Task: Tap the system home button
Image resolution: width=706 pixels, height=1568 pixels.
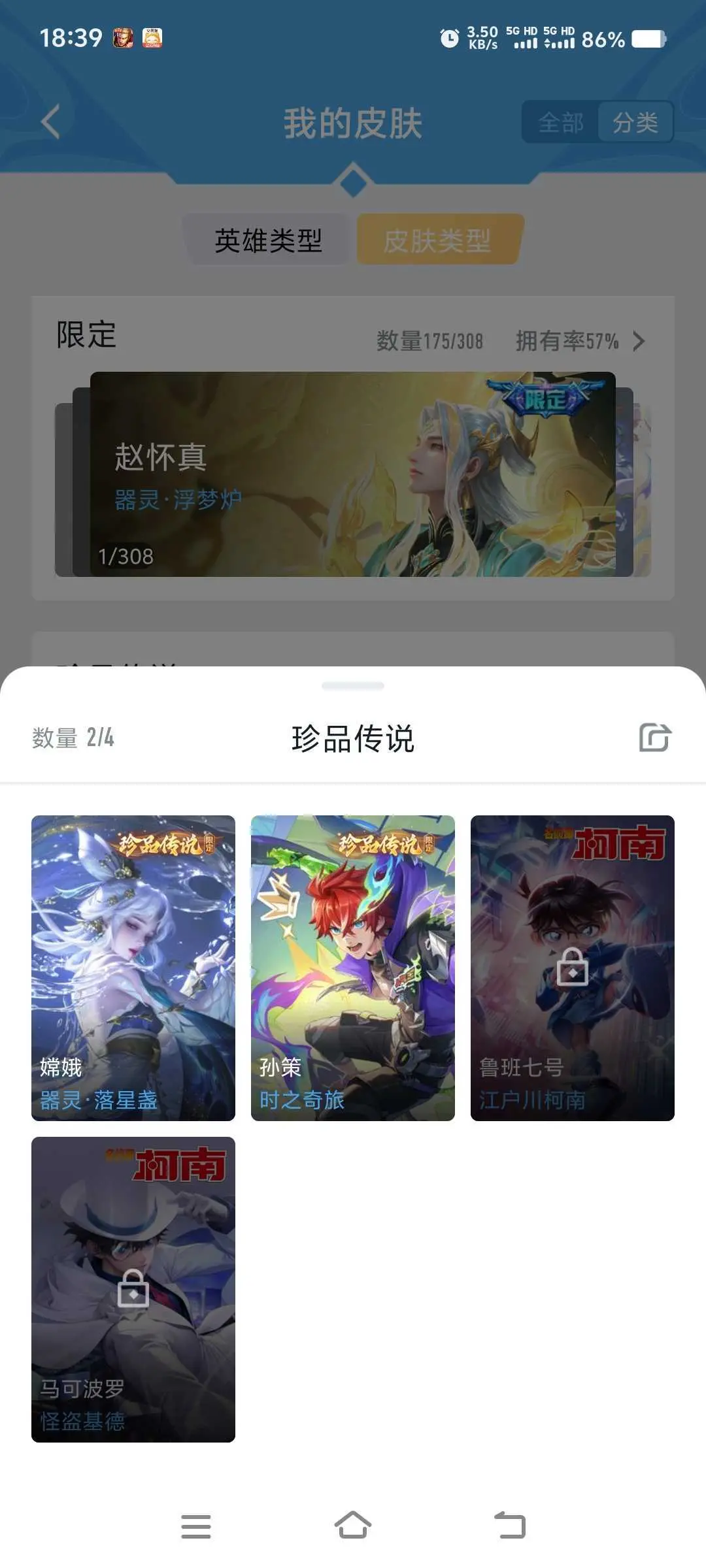Action: 353,1526
